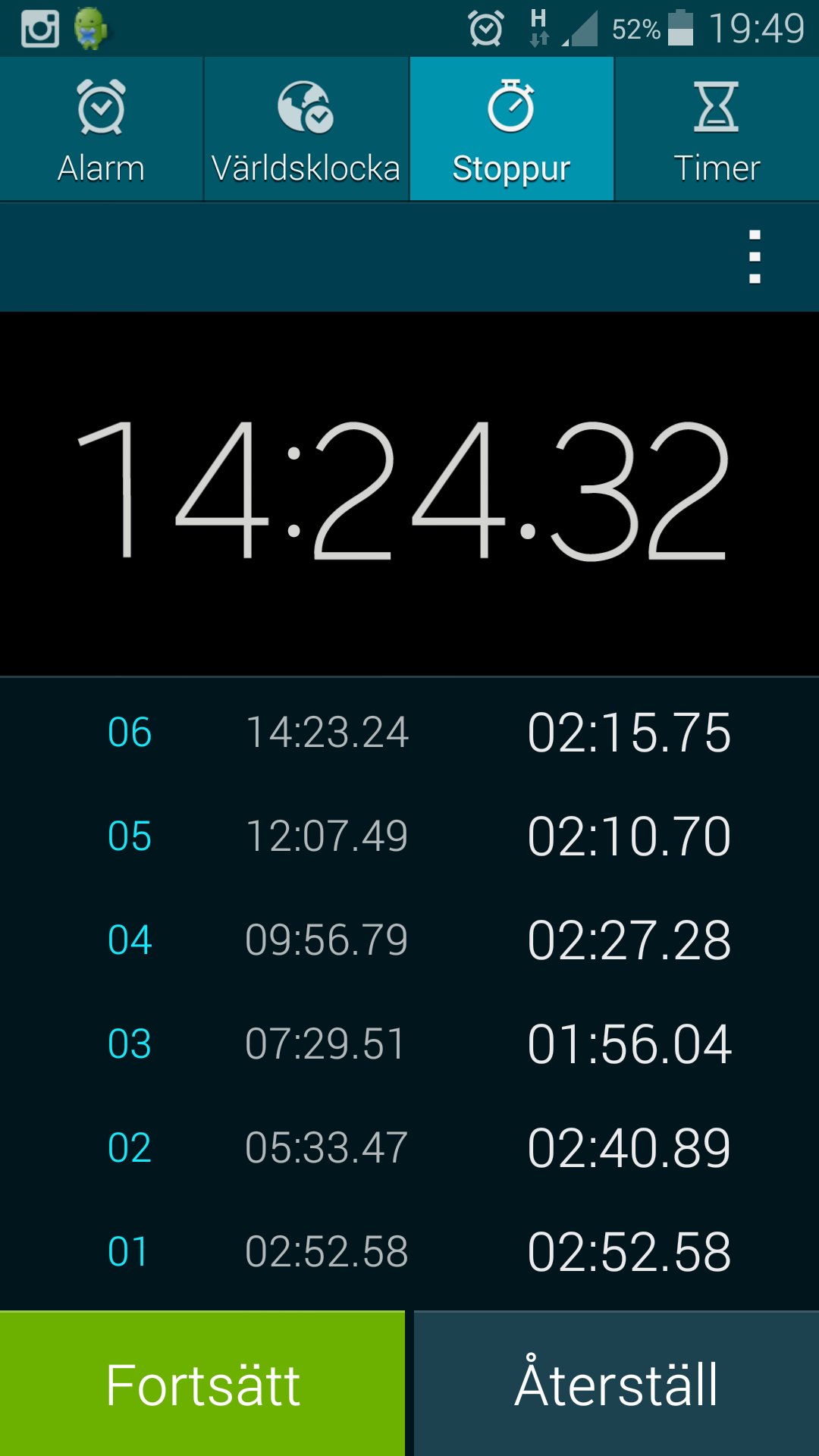Go to the Timer tab
The image size is (819, 1456).
click(717, 129)
